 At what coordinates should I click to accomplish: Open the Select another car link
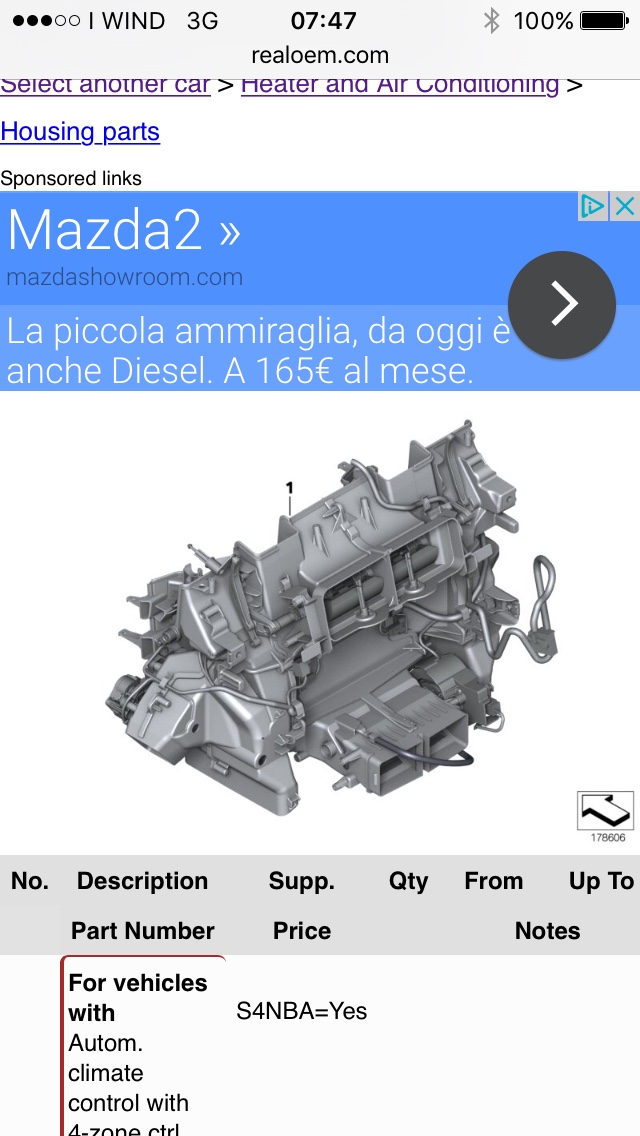[x=105, y=85]
